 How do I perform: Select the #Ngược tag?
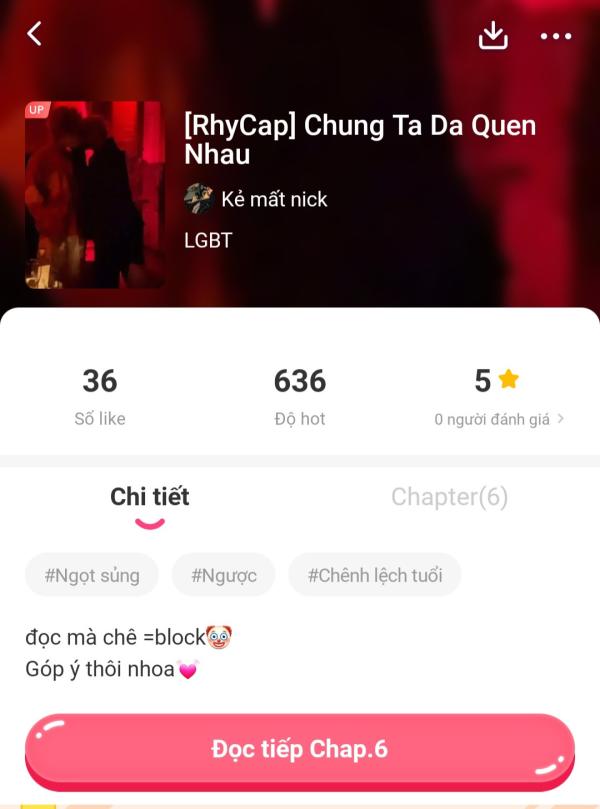(215, 575)
